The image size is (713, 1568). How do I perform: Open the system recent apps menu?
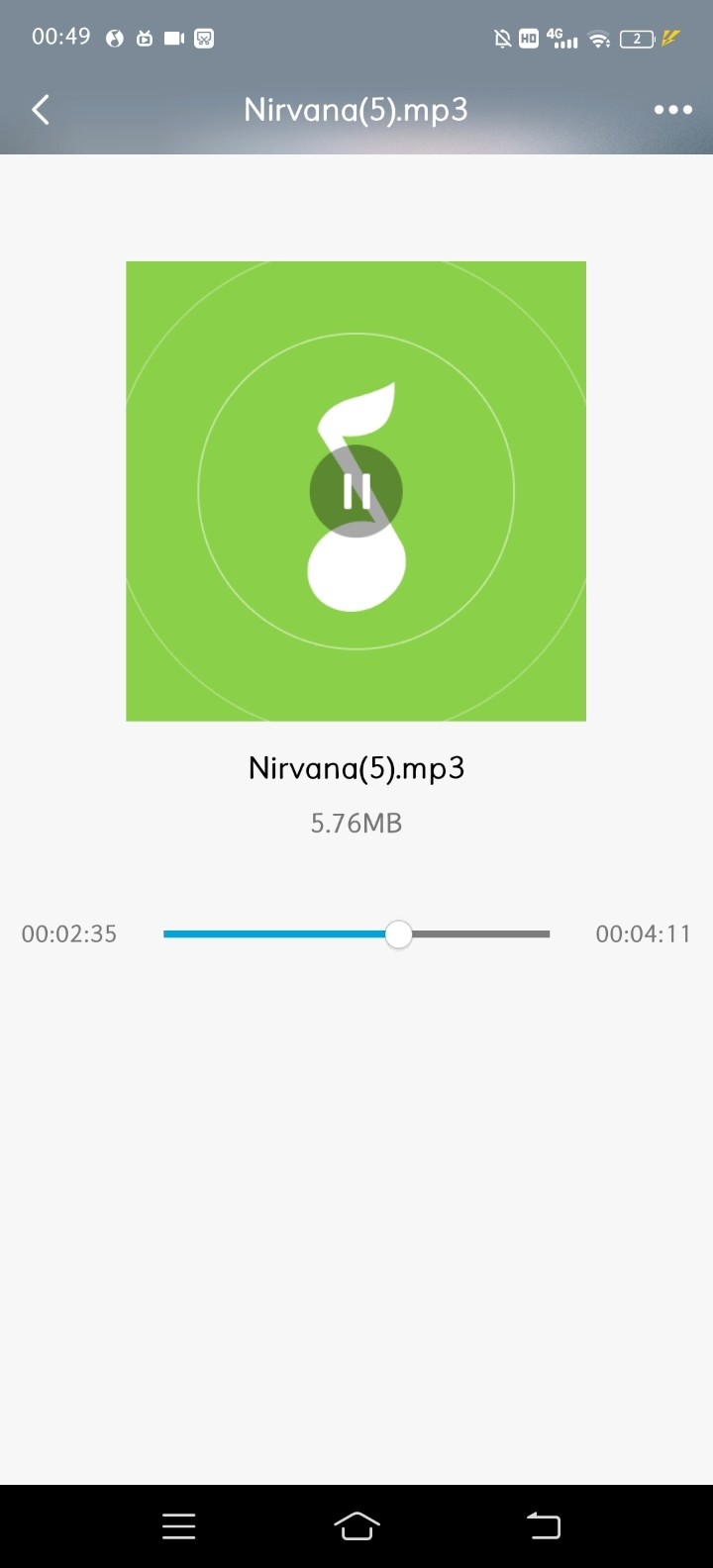point(179,1526)
